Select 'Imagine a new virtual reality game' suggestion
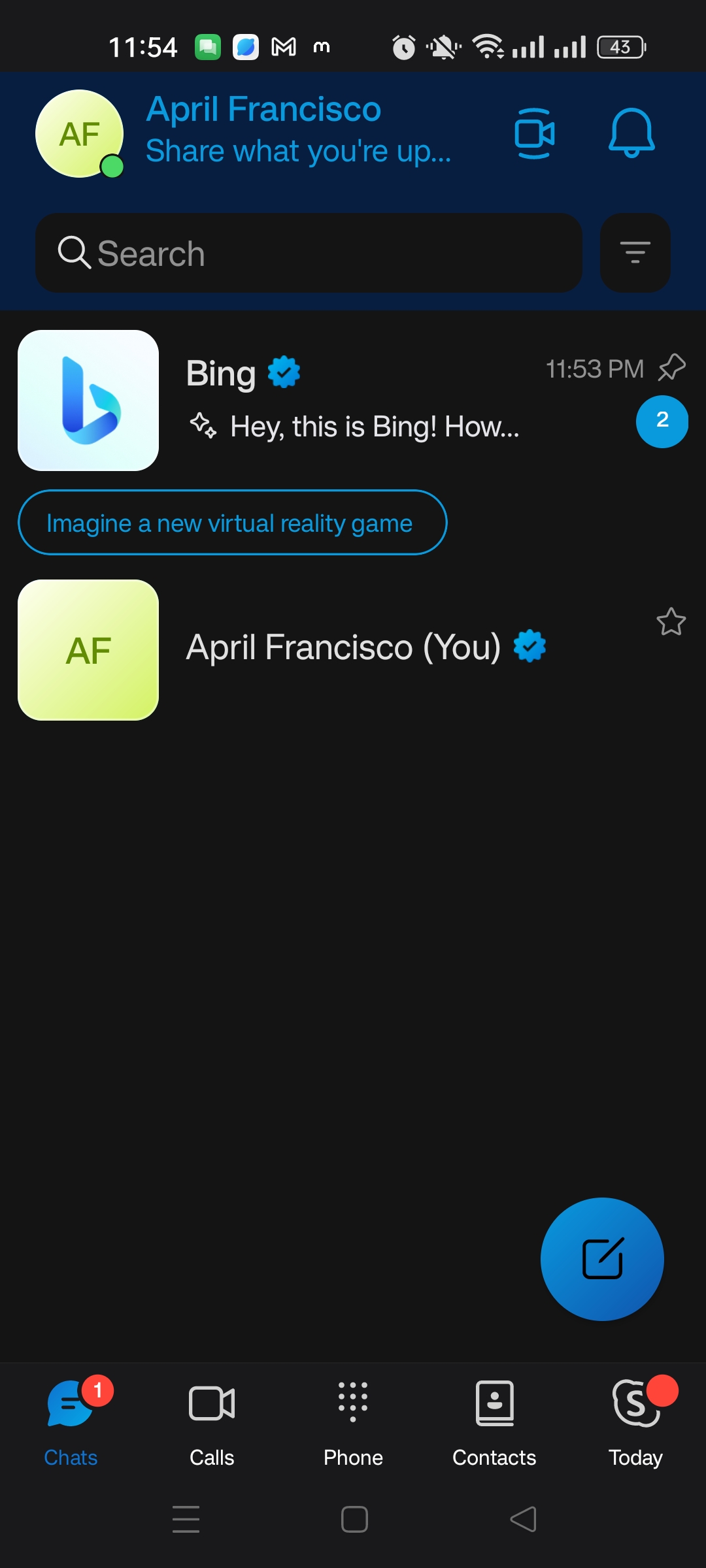Viewport: 706px width, 1568px height. point(232,523)
